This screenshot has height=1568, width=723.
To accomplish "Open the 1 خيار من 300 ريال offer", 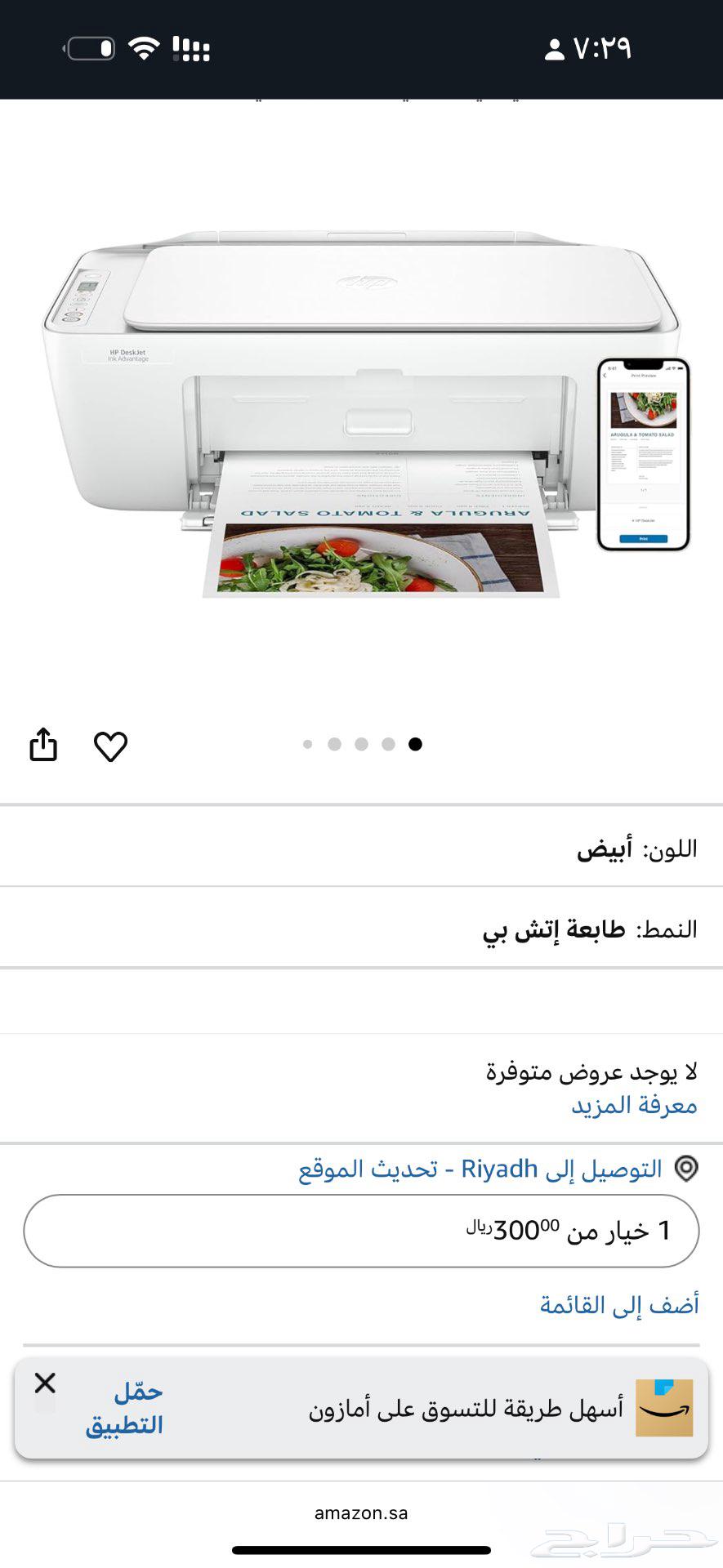I will pos(361,1230).
